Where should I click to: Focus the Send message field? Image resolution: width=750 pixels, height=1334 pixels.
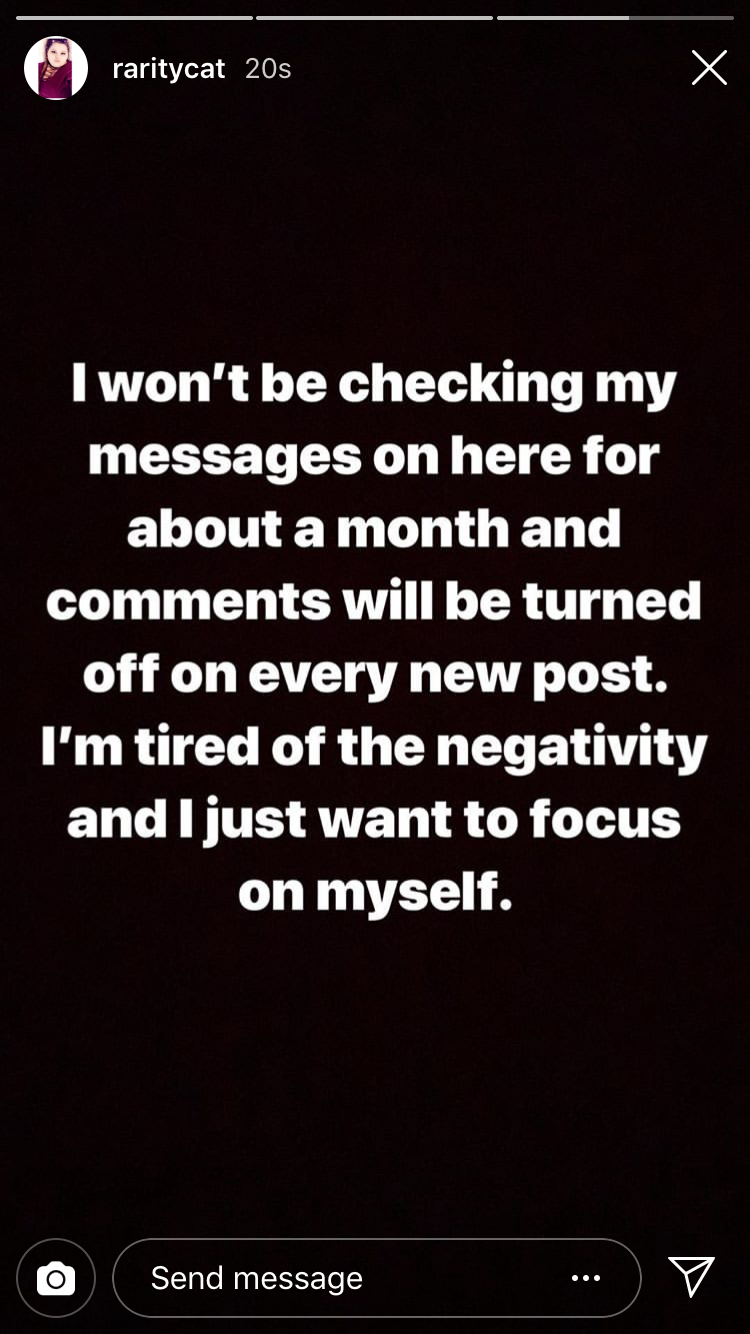click(x=377, y=1278)
